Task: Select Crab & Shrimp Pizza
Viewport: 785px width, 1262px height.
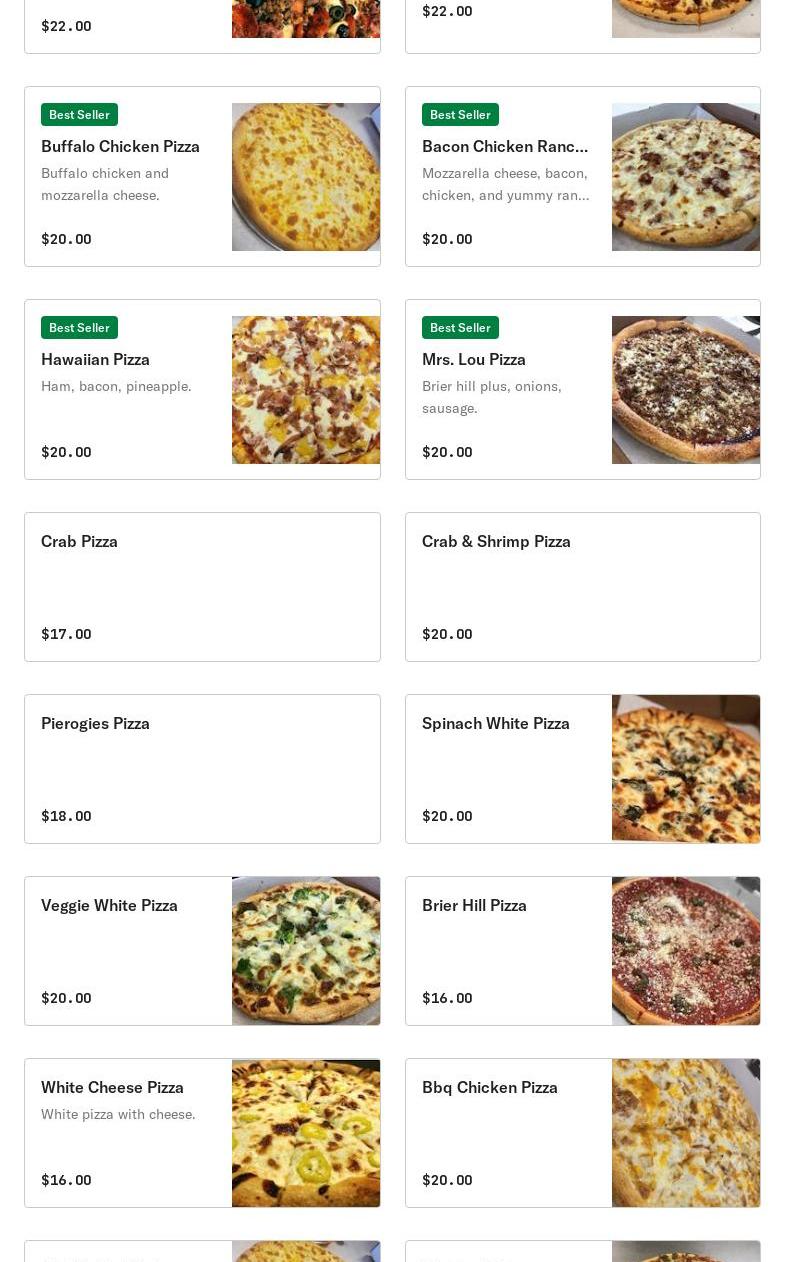Action: (x=582, y=587)
